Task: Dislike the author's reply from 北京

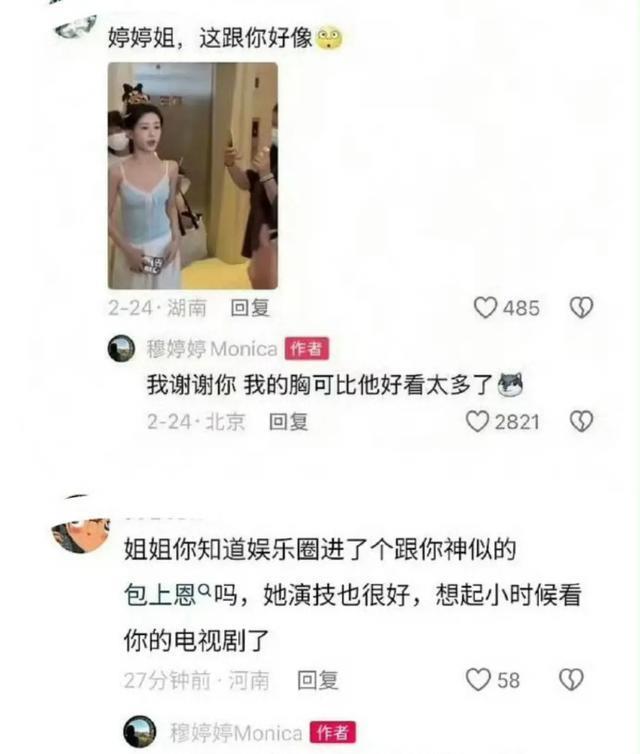Action: 581,422
